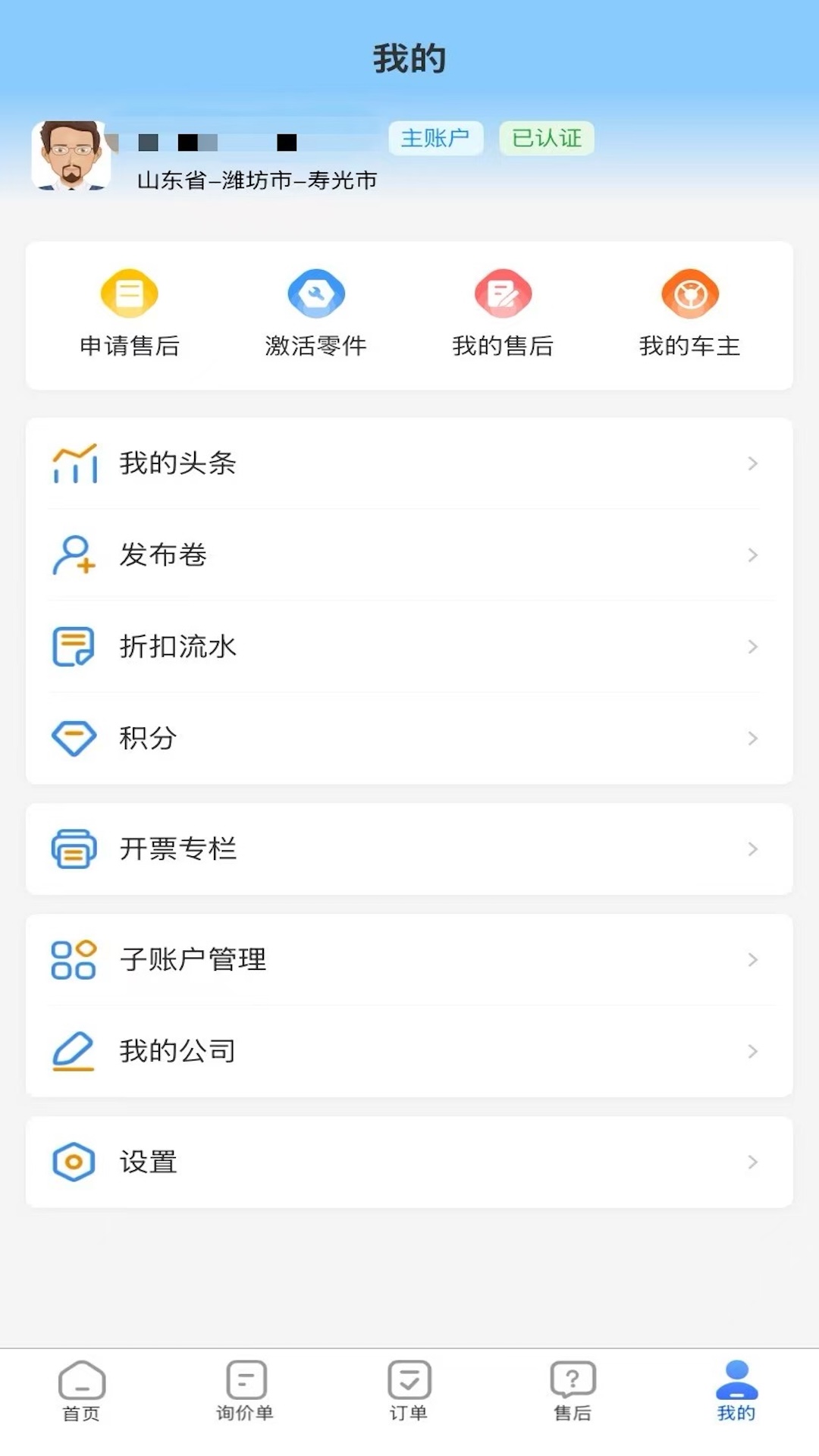Click the 已认证 verification badge
Screen dimensions: 819x1456
545,138
